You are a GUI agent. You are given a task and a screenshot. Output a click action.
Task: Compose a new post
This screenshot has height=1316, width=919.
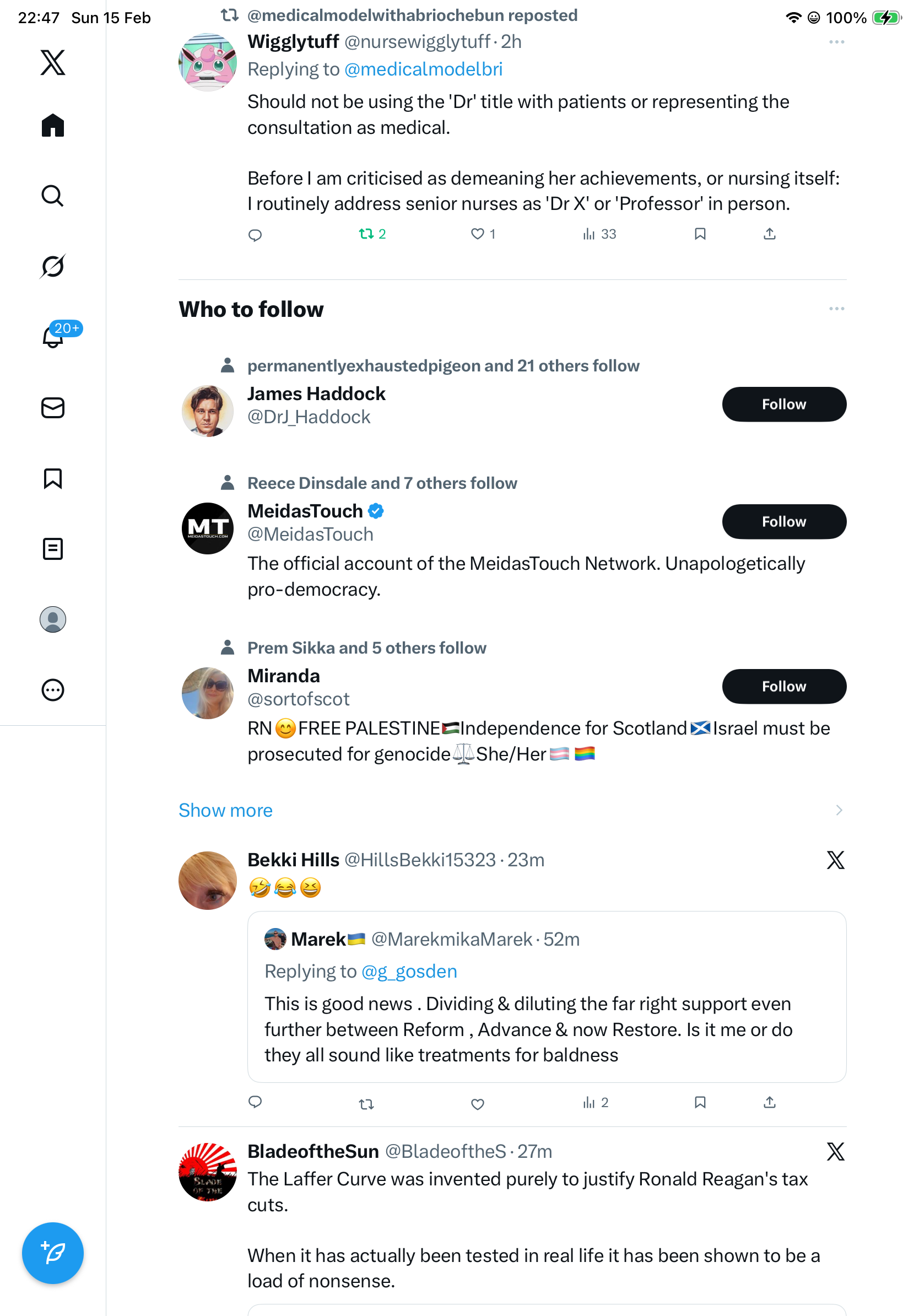coord(53,1253)
